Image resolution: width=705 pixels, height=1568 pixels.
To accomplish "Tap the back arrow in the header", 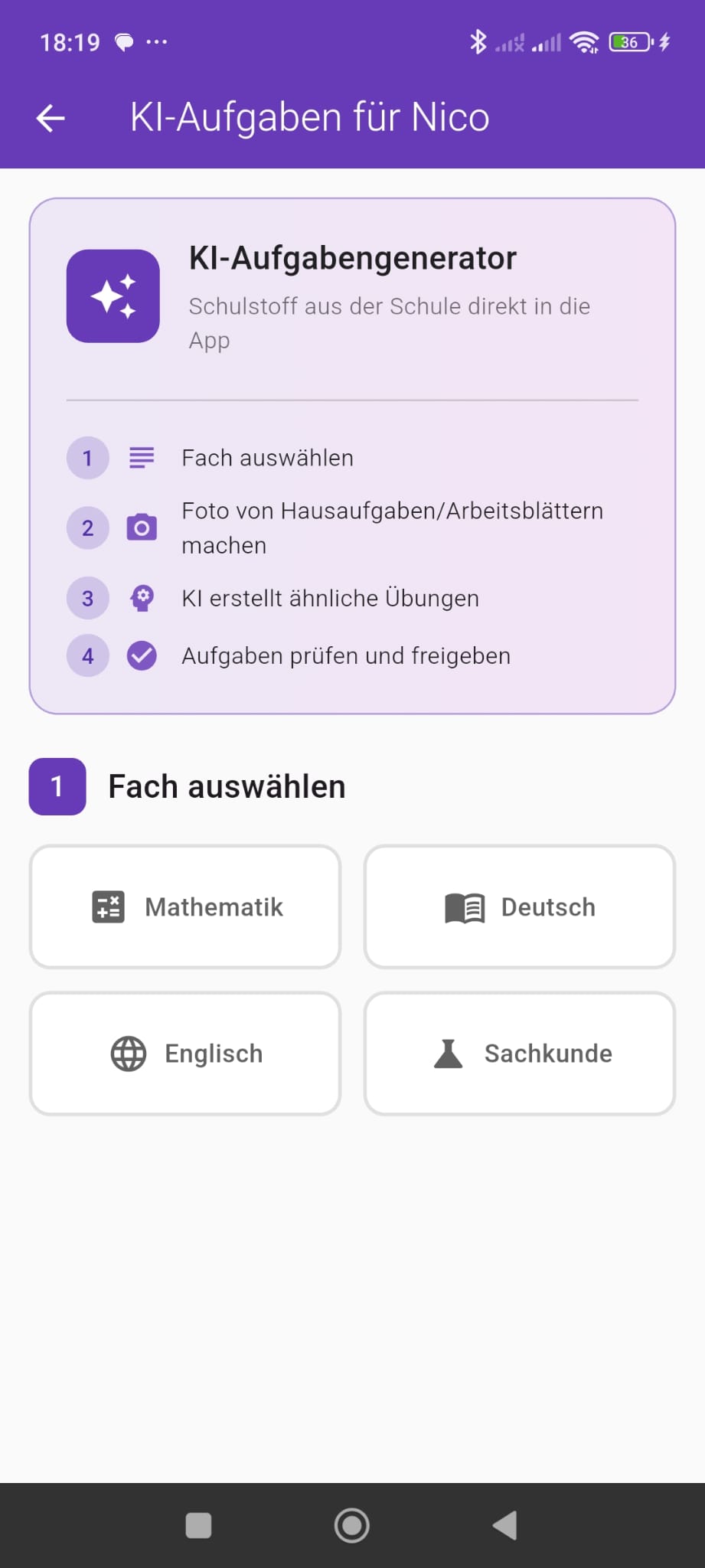I will click(x=49, y=117).
